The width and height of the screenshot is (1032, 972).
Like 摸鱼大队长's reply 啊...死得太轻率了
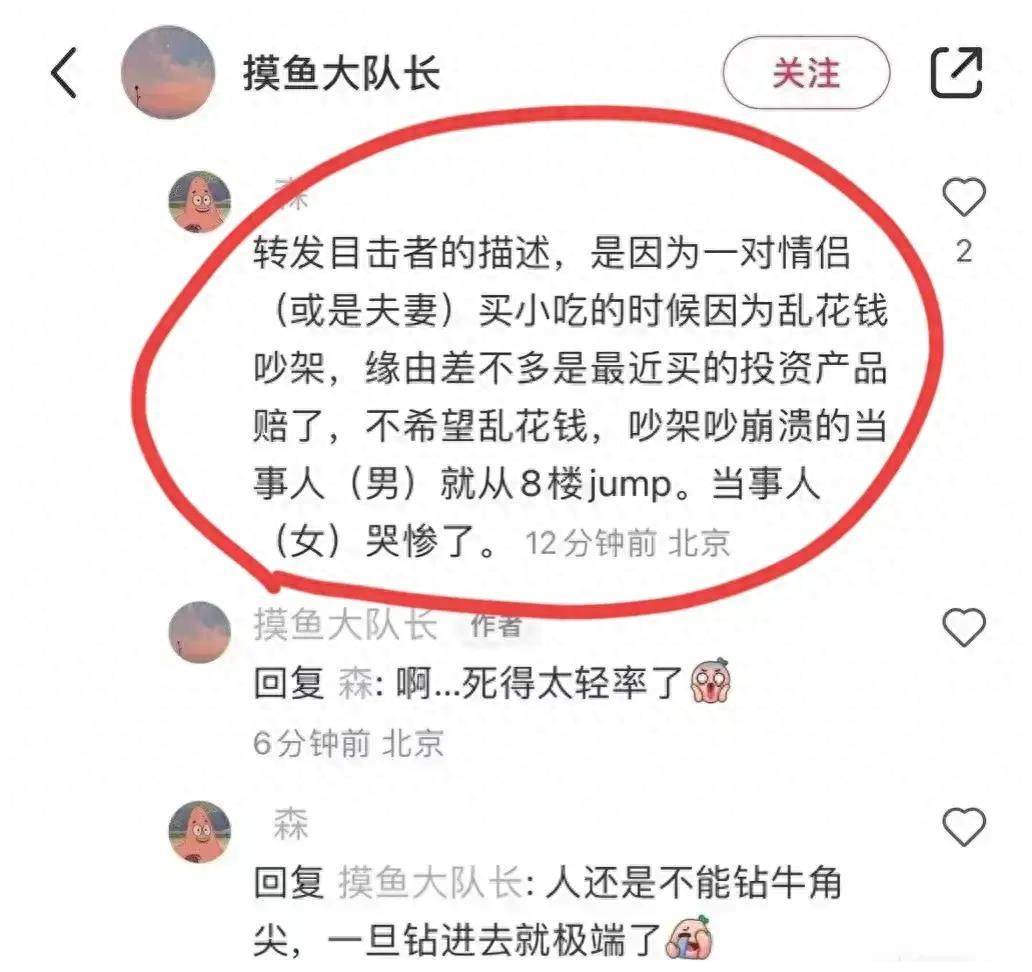tap(964, 627)
